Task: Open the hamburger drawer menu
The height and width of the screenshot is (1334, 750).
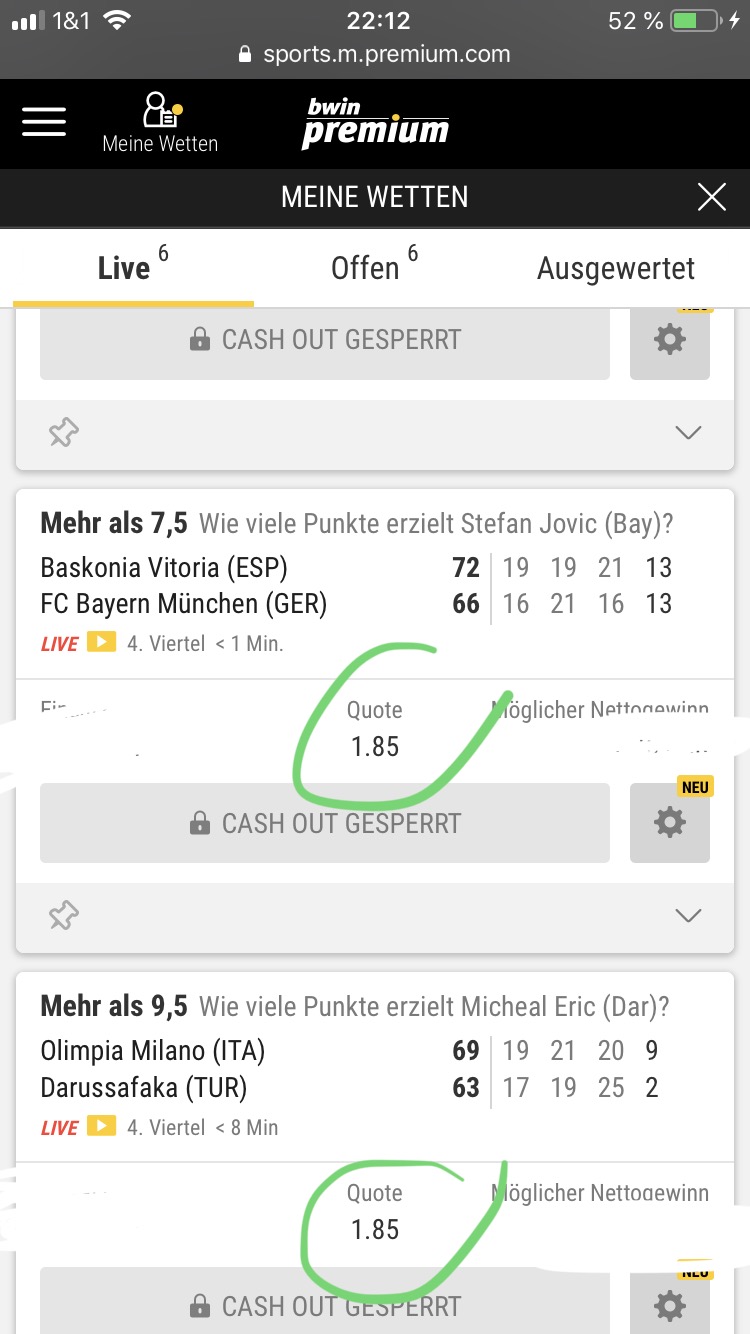Action: point(44,122)
